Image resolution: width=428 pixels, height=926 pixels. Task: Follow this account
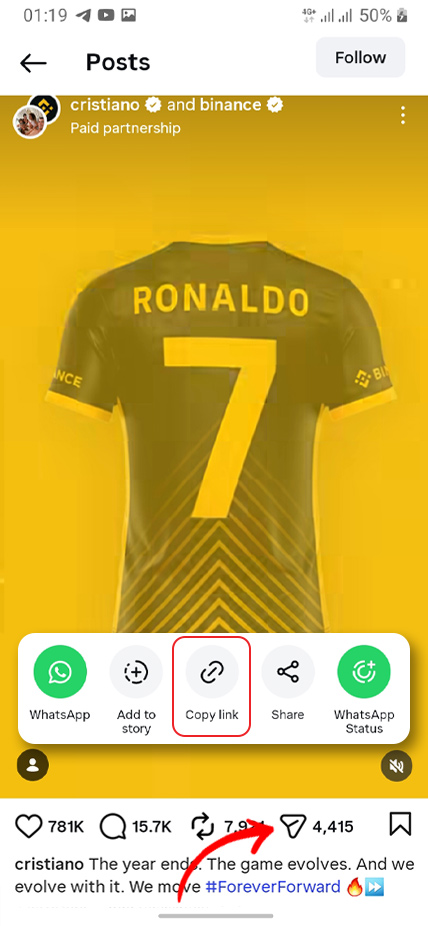(360, 57)
